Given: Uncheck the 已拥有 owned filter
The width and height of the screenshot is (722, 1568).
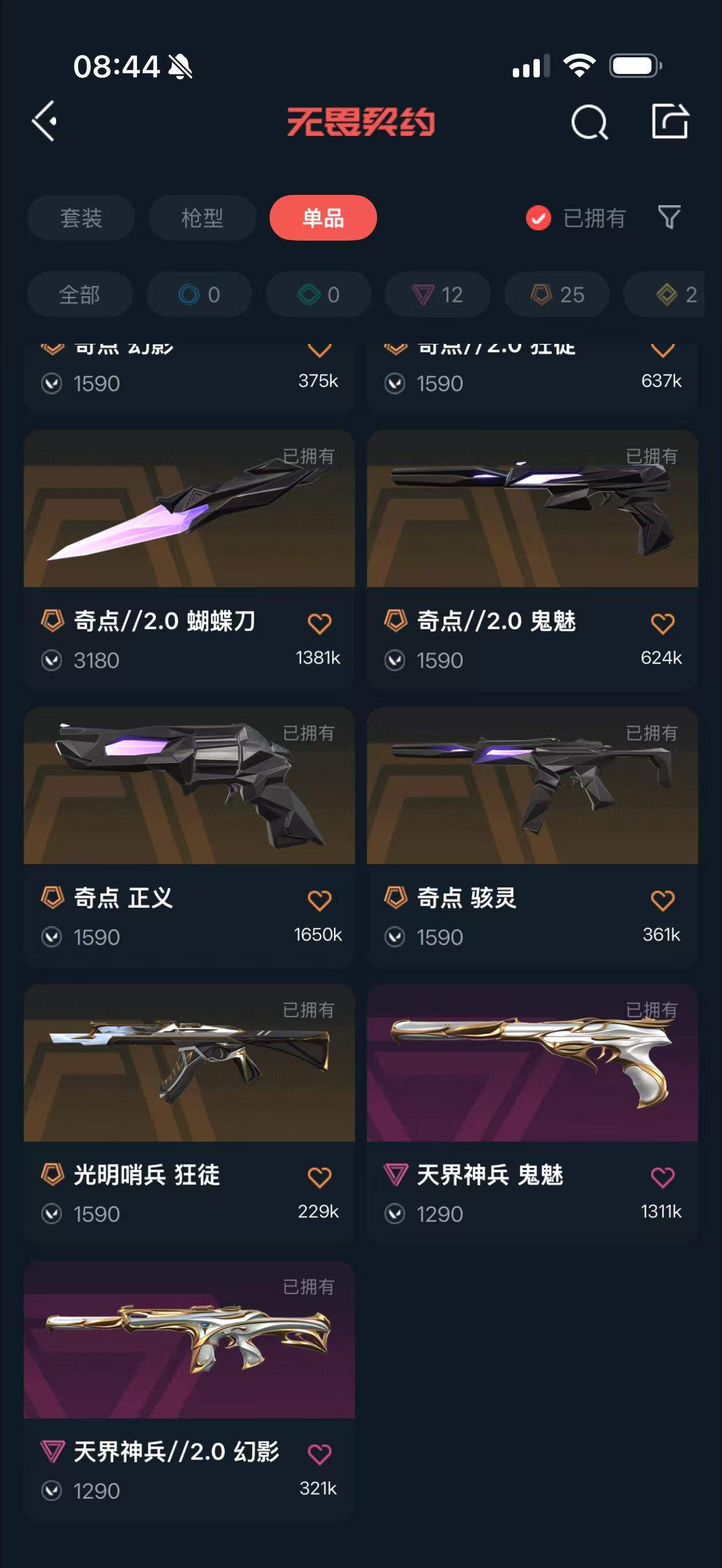Looking at the screenshot, I should pyautogui.click(x=539, y=218).
